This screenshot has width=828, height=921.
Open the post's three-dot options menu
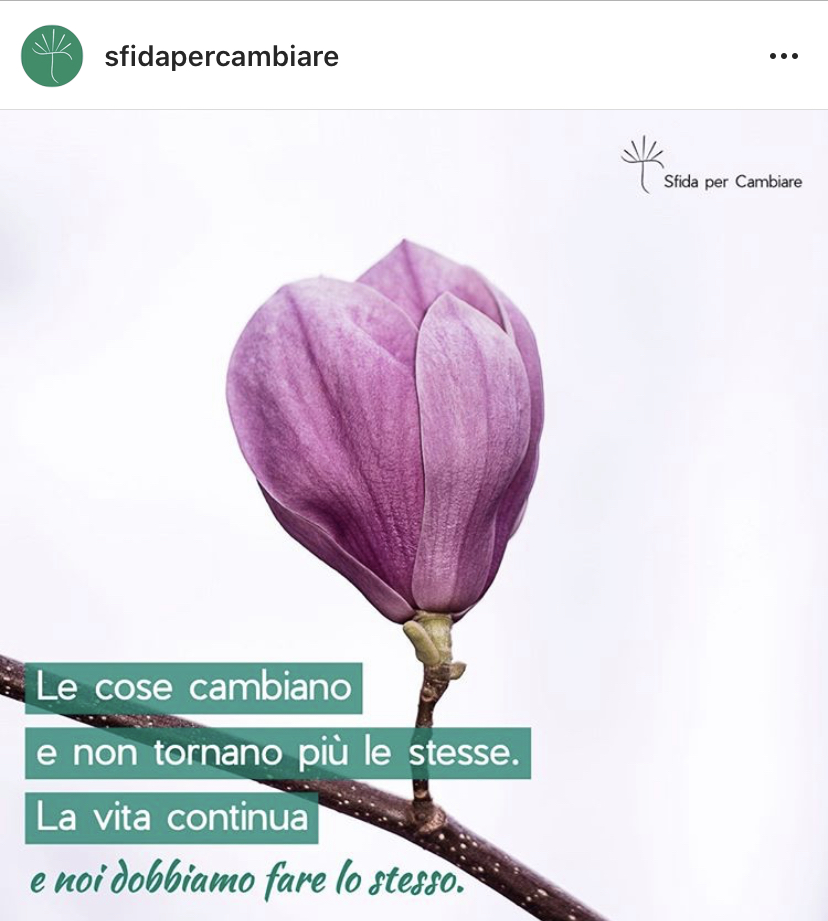point(783,57)
